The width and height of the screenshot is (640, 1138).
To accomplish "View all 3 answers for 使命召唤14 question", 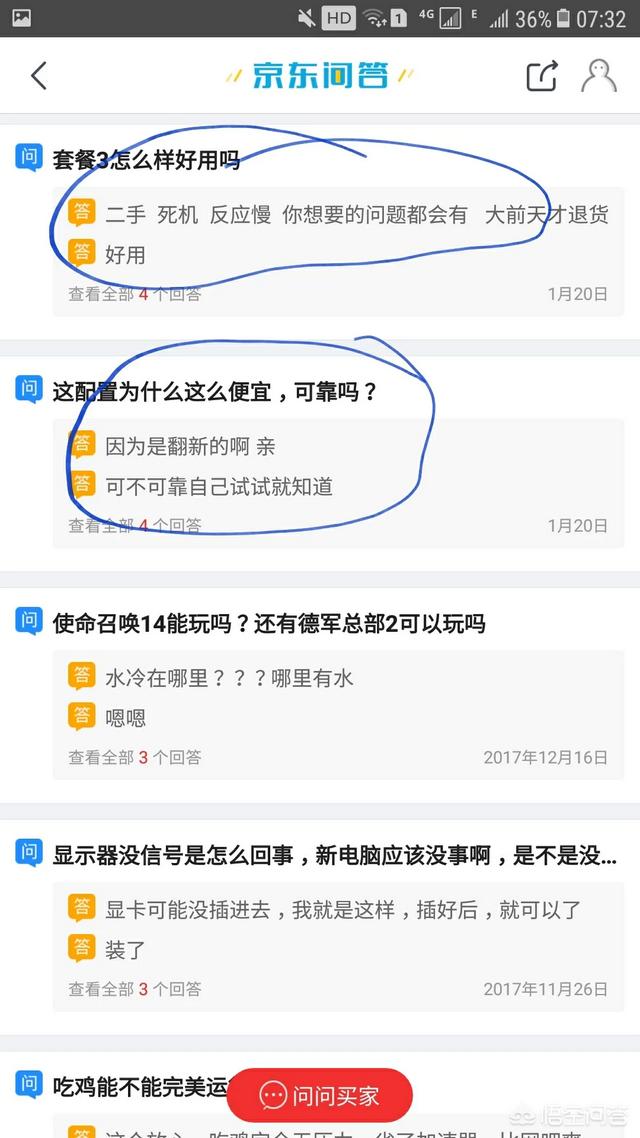I will point(135,757).
